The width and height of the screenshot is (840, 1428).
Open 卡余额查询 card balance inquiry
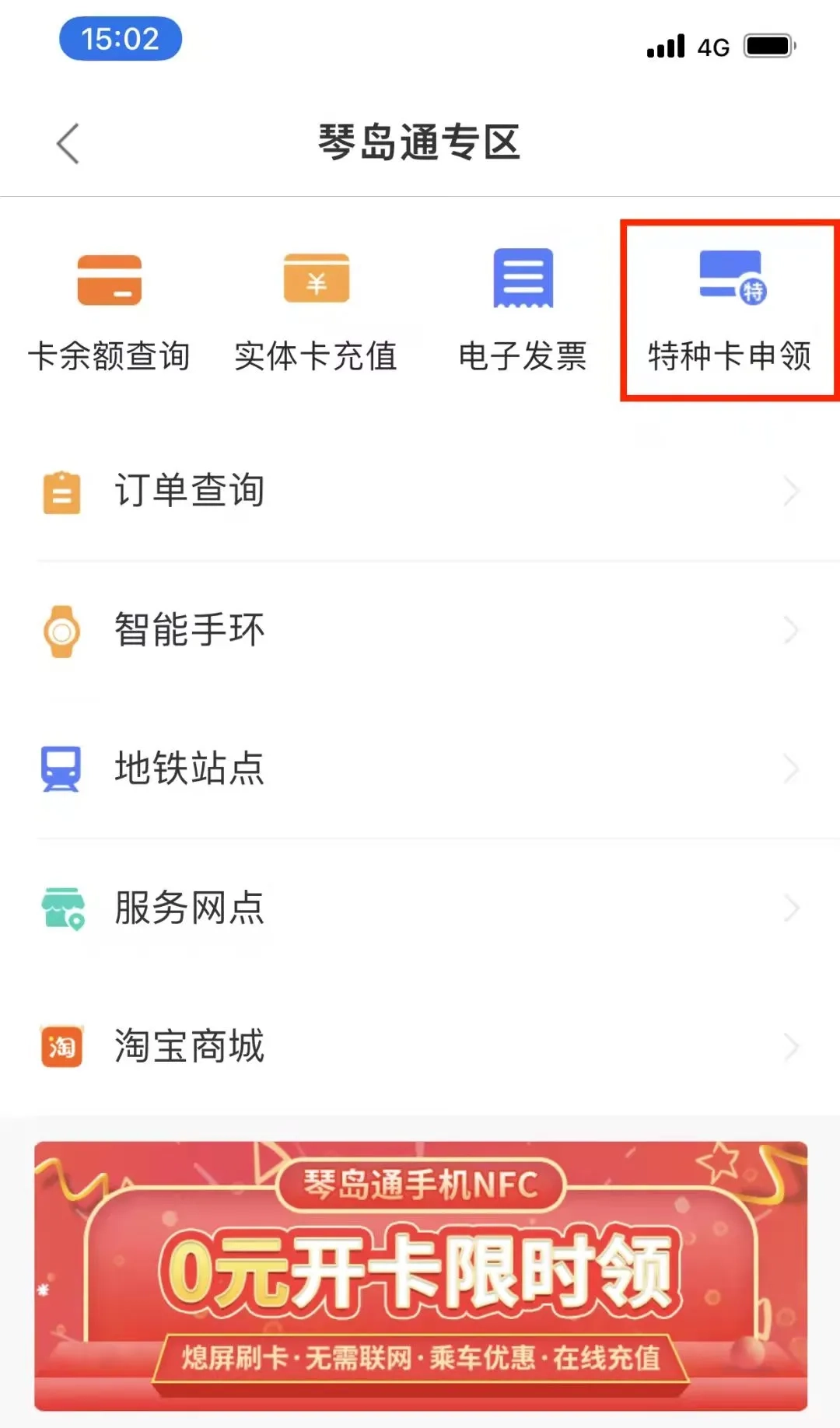coord(110,311)
